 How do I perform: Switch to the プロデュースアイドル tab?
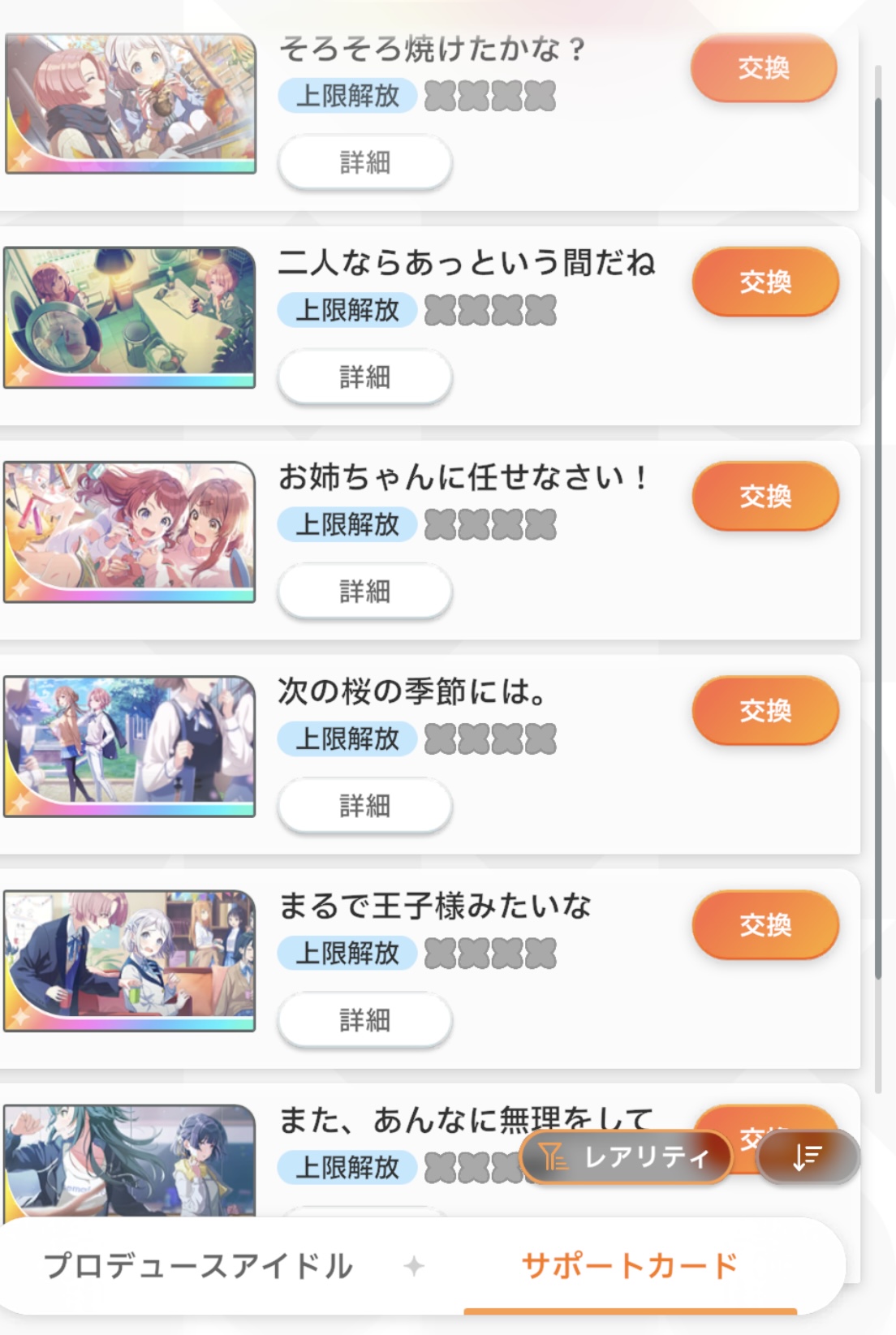(x=199, y=1266)
